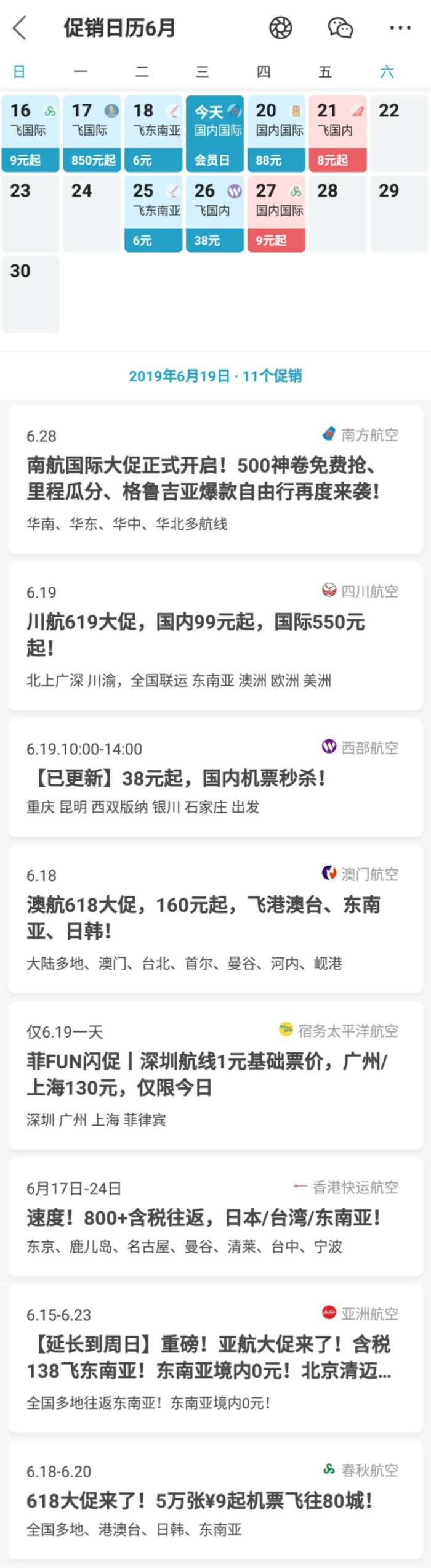Screen dimensions: 431x1568
Task: View 香港快运航空 800+ round-trip deal
Action: 216,1217
